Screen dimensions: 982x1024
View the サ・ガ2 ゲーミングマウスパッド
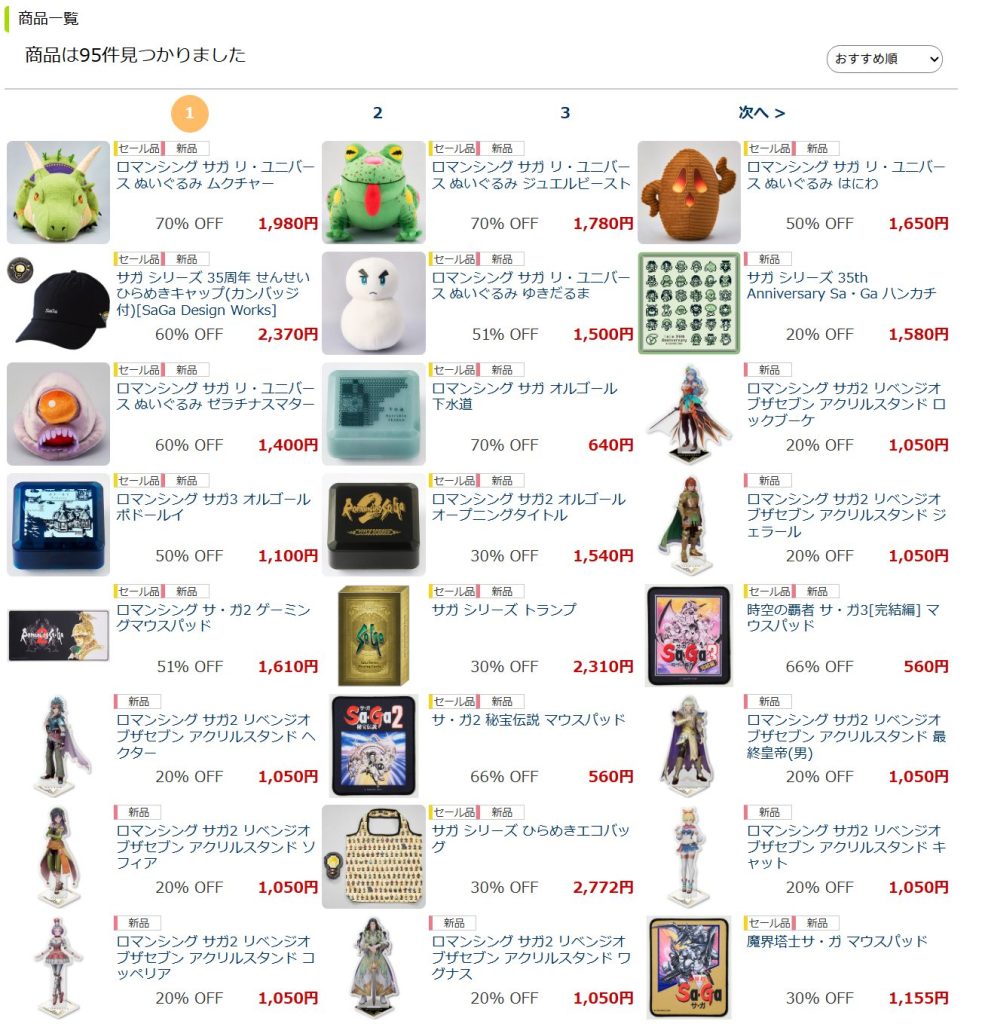coord(216,618)
